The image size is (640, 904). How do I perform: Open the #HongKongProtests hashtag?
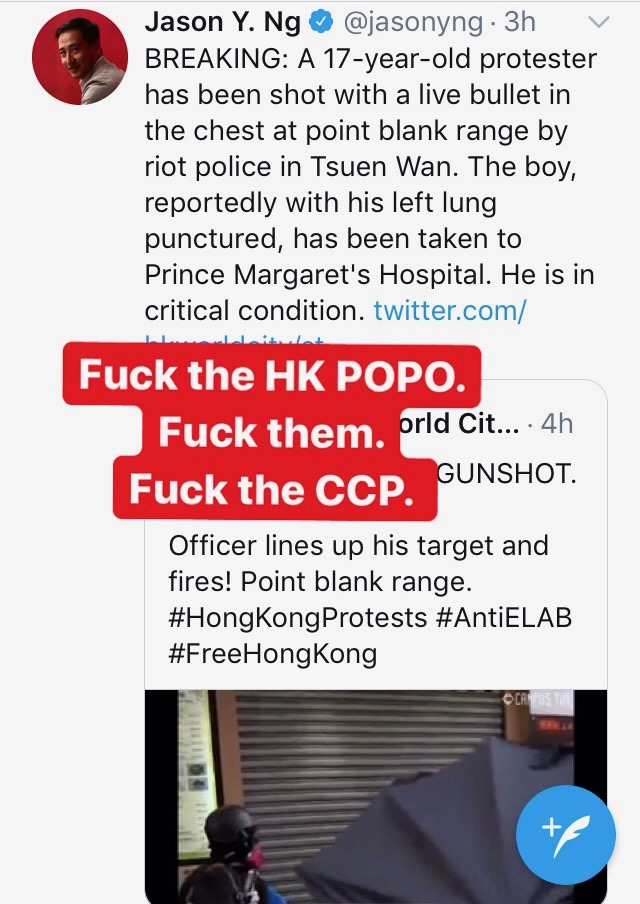pos(298,617)
